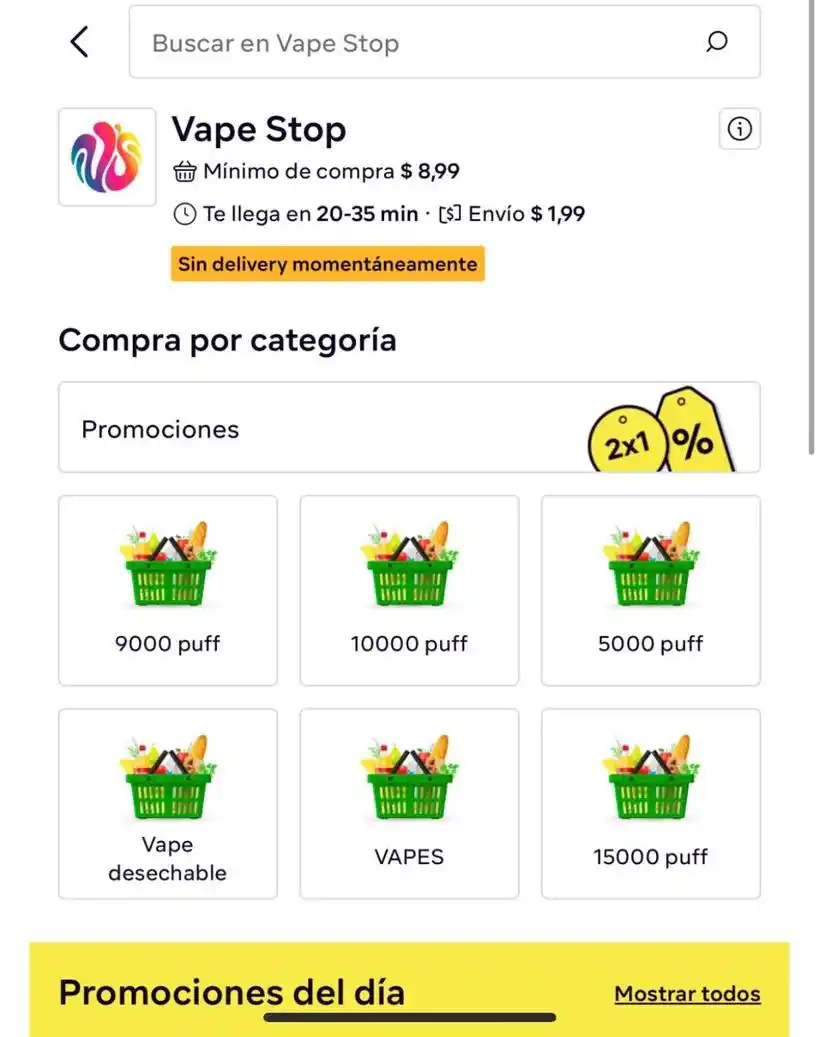
Task: Browse the Vape desechable category
Action: coord(168,803)
